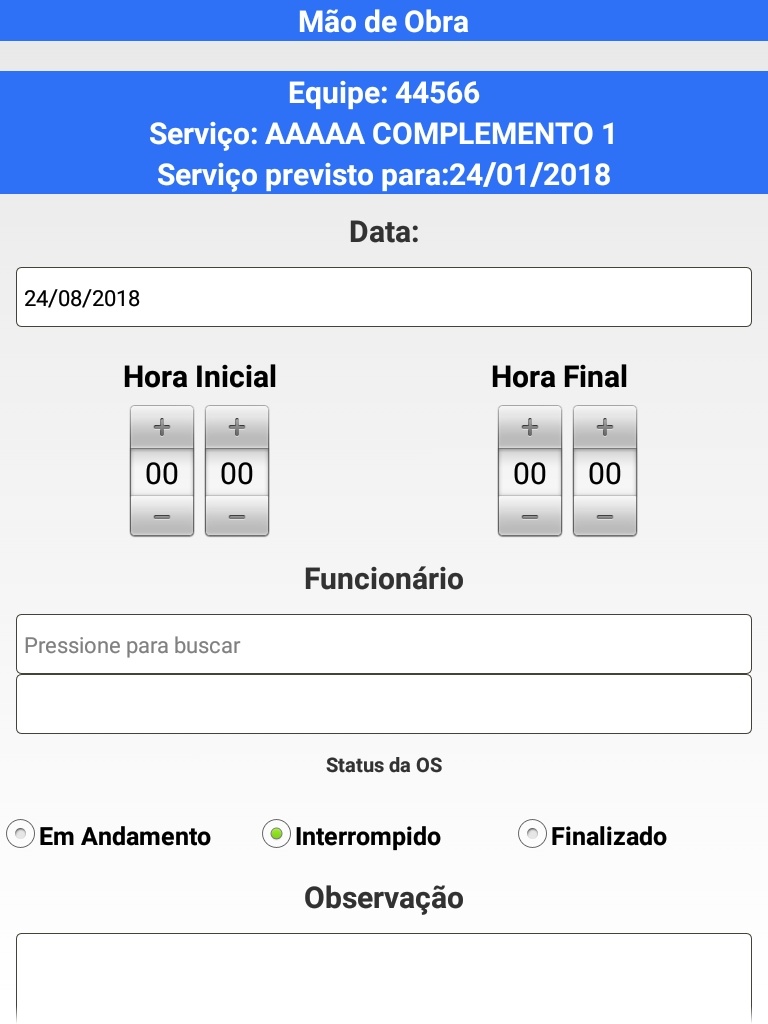Decrease the Hora Final hours

[530, 516]
